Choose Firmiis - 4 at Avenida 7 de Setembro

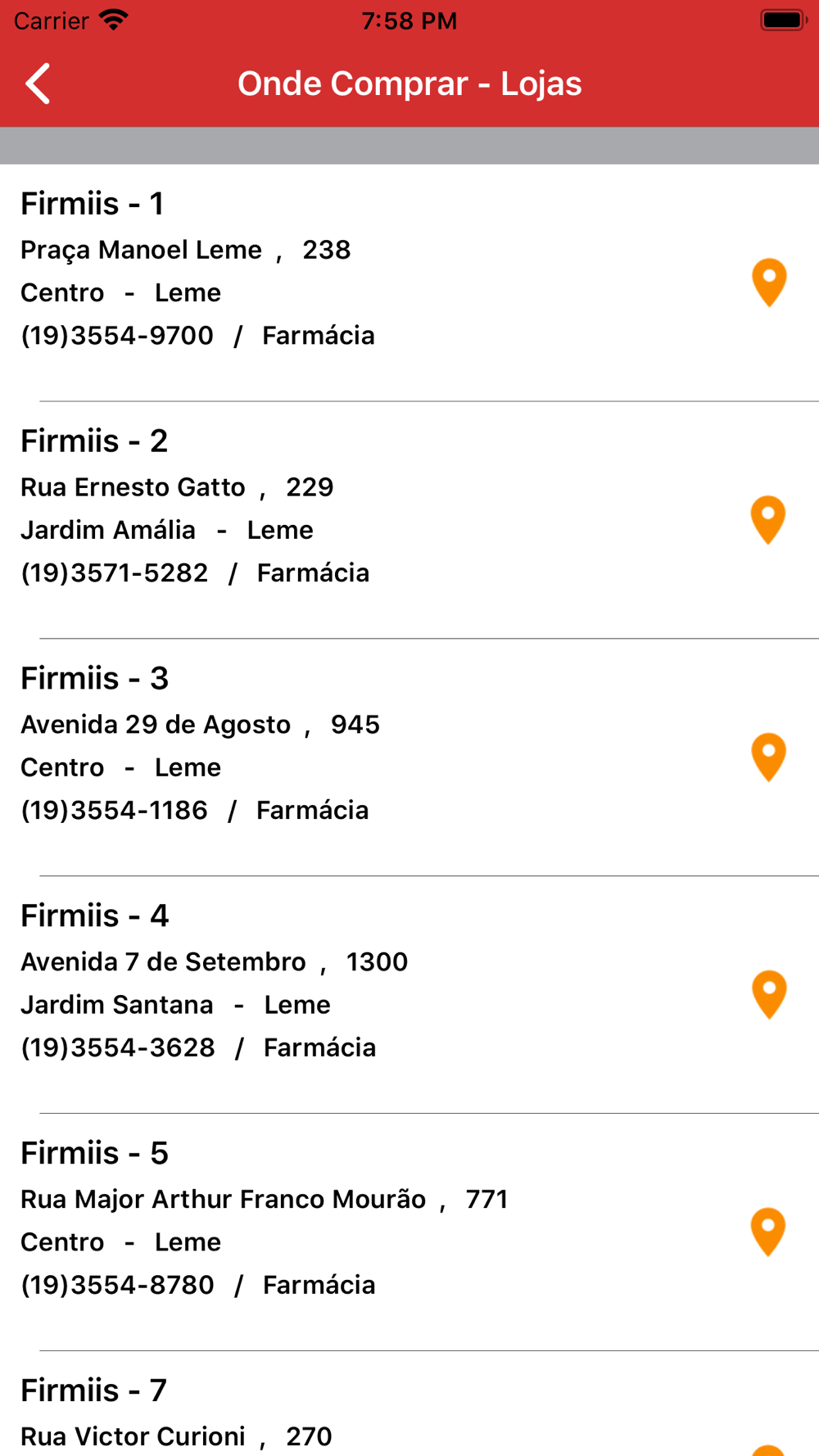click(328, 983)
